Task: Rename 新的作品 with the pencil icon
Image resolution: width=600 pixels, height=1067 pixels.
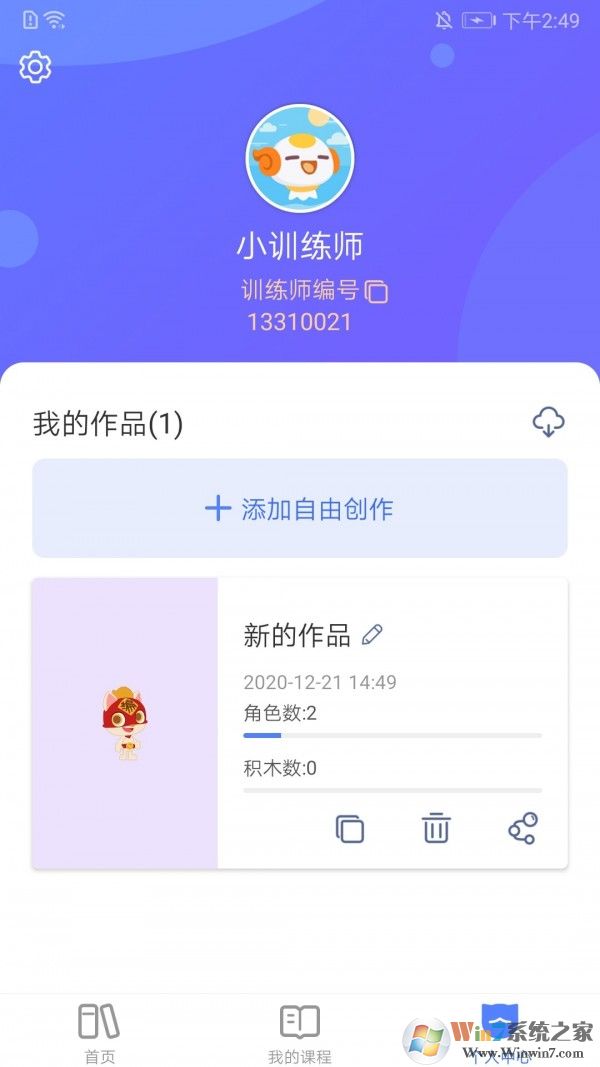Action: point(373,634)
